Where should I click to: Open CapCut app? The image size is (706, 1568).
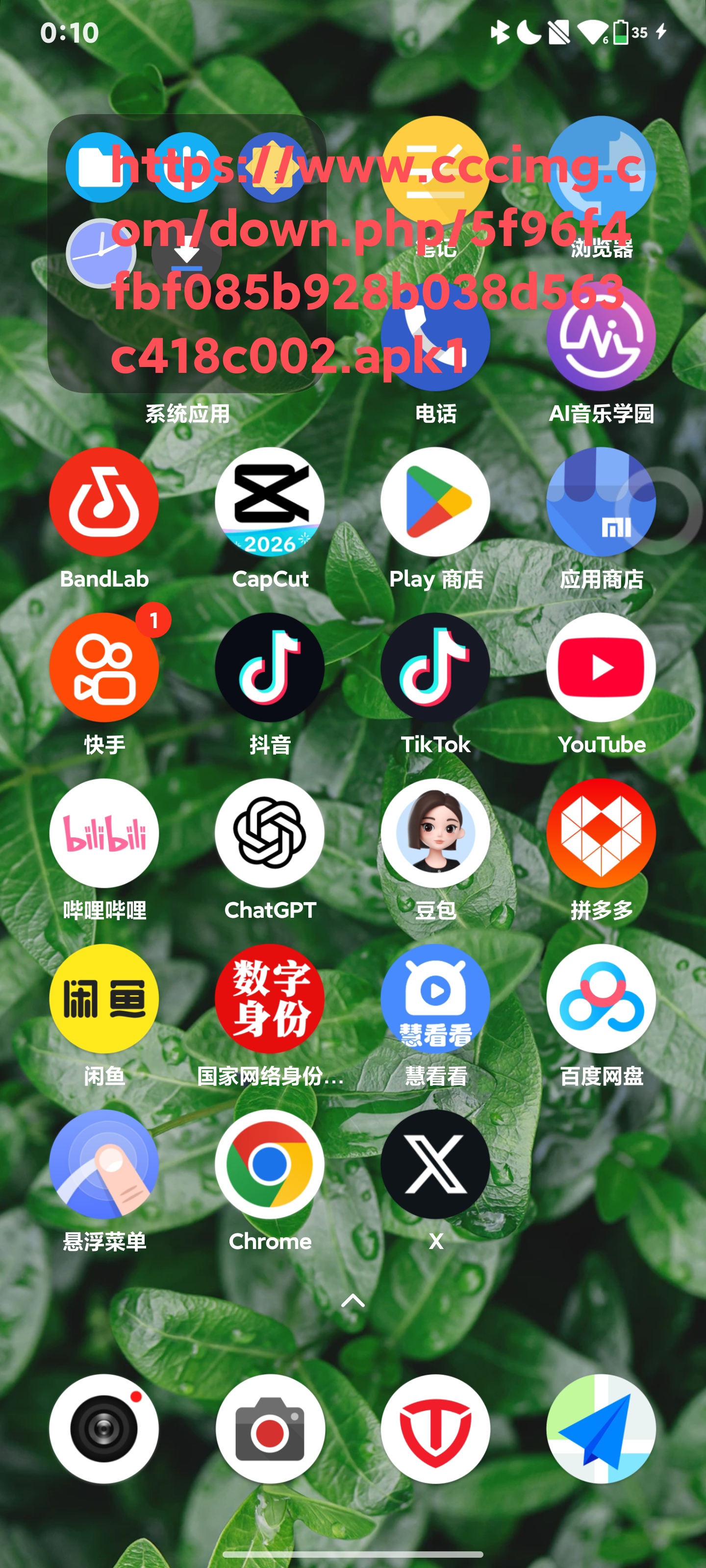tap(270, 502)
